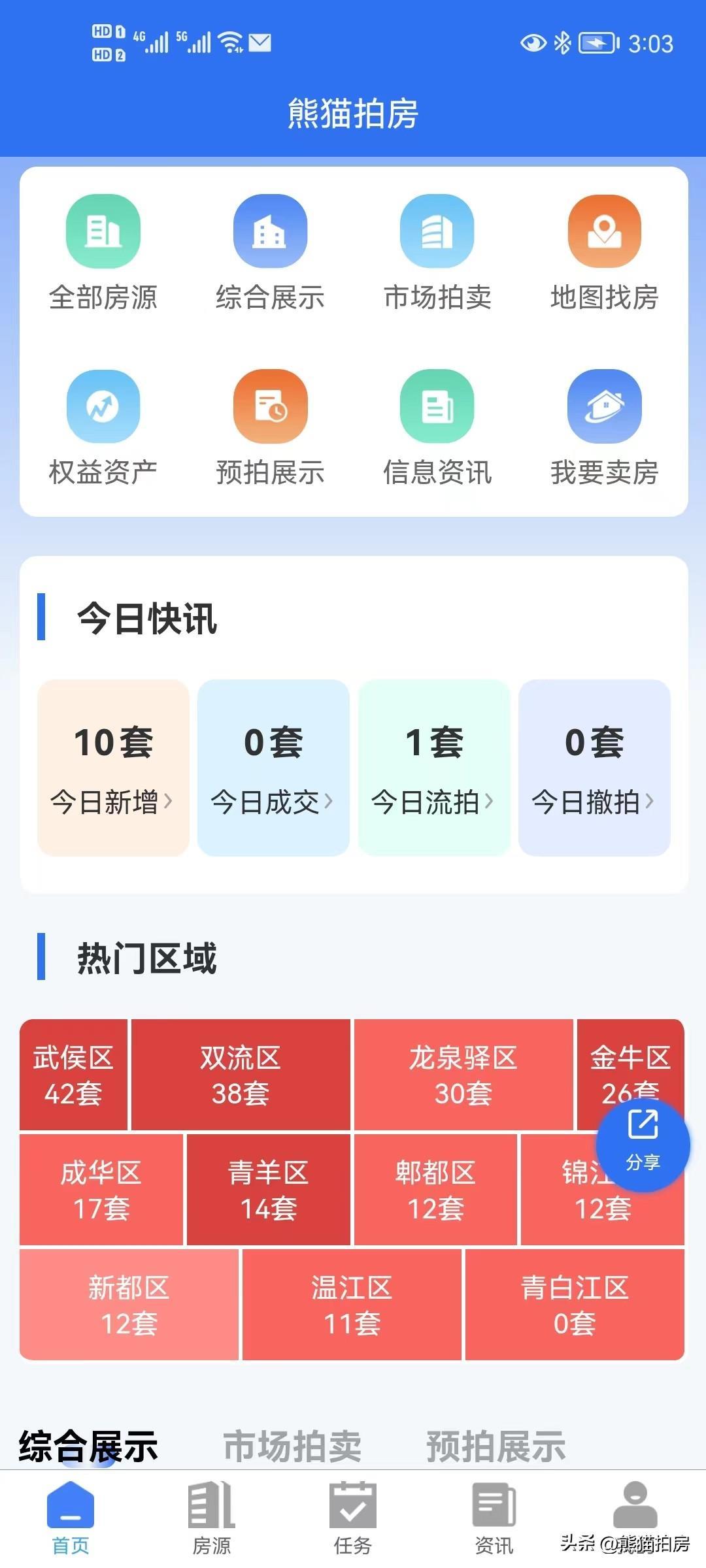Select 我要卖房 shortcut
Image resolution: width=706 pixels, height=1568 pixels.
coord(604,427)
